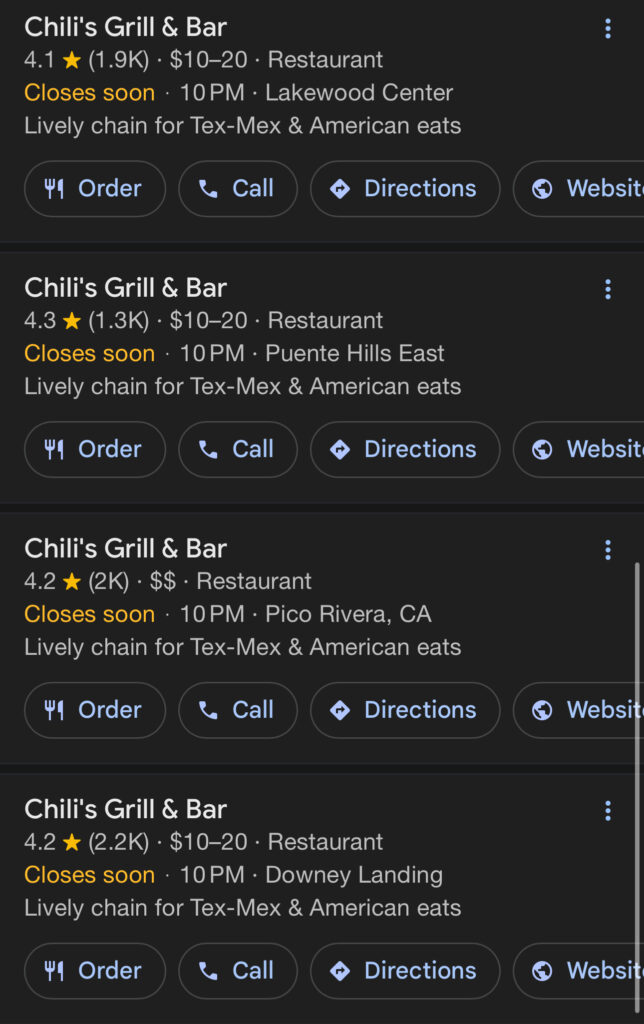Open overflow menu for Lakewood Center Chili's
This screenshot has width=644, height=1024.
607,29
